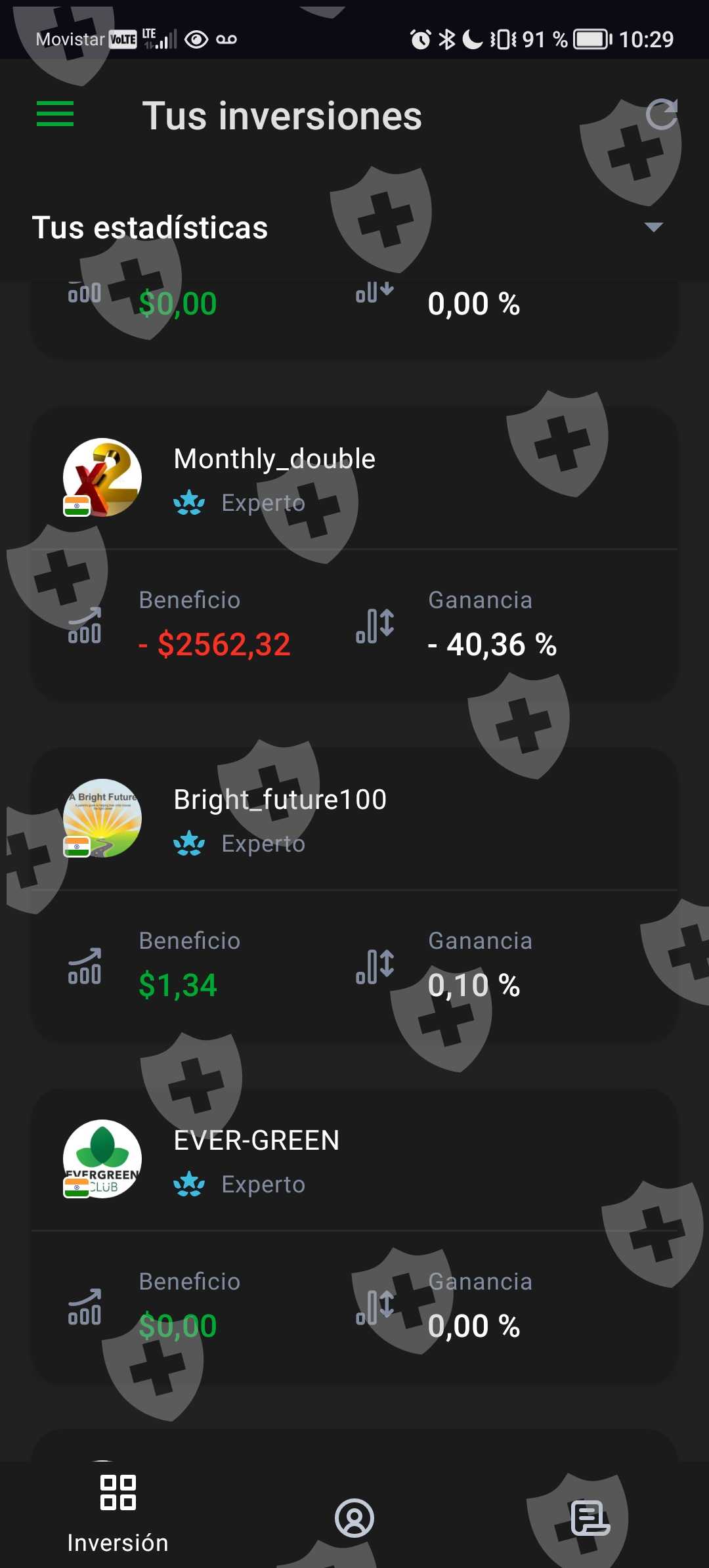709x1568 pixels.
Task: Open the documents tab in bottom bar
Action: (x=590, y=1518)
